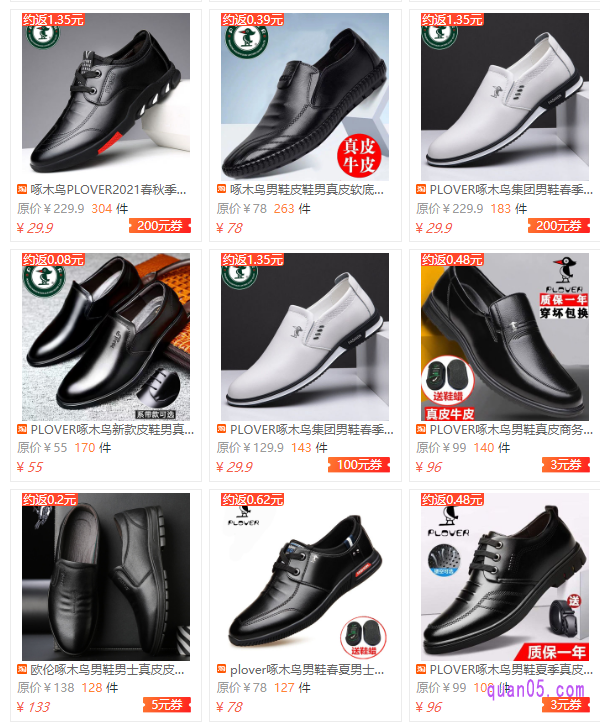Get the 200元券 coupon on the 183件 item
The width and height of the screenshot is (600, 724).
pyautogui.click(x=558, y=225)
